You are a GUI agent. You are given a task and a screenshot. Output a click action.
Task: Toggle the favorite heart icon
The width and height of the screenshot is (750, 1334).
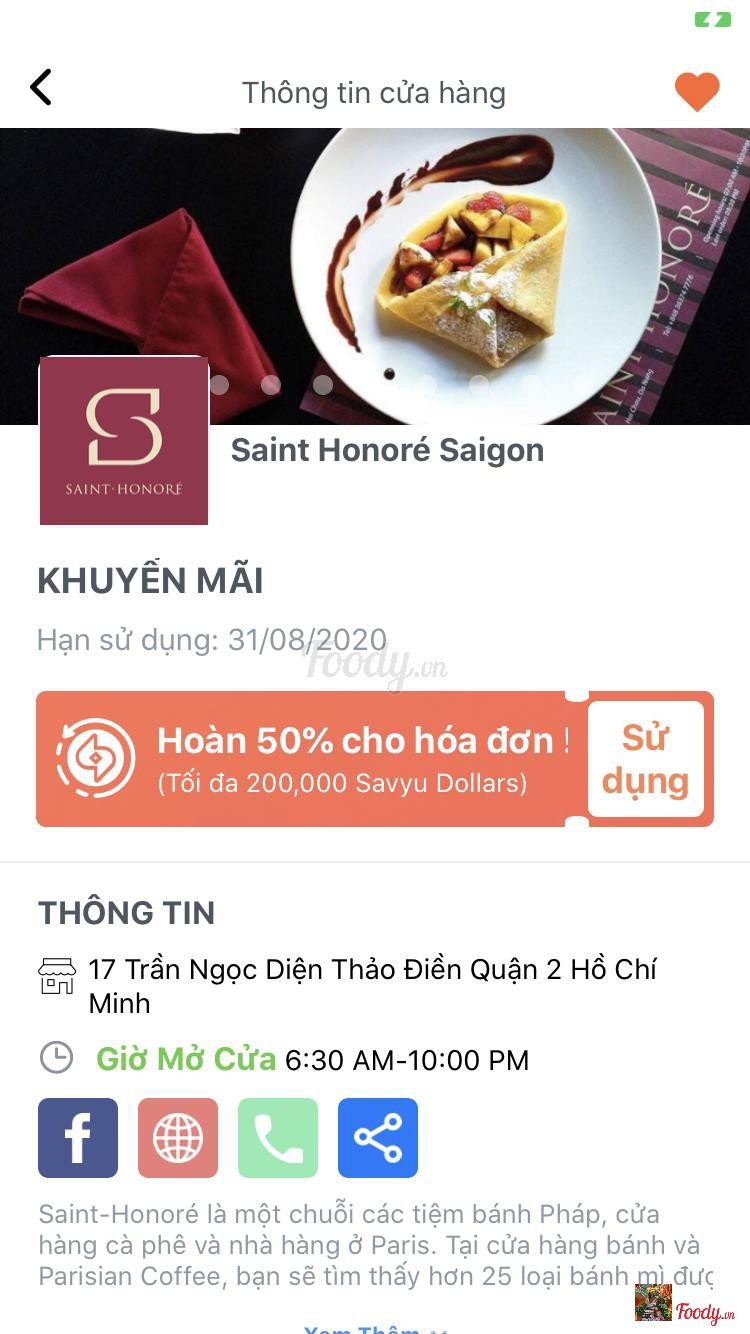tap(697, 92)
